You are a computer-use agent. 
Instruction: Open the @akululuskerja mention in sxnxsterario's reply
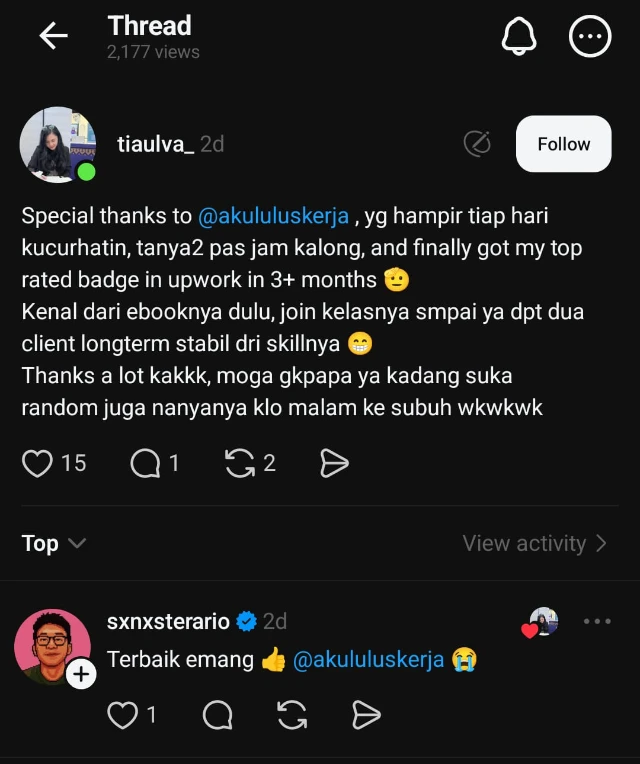click(368, 661)
